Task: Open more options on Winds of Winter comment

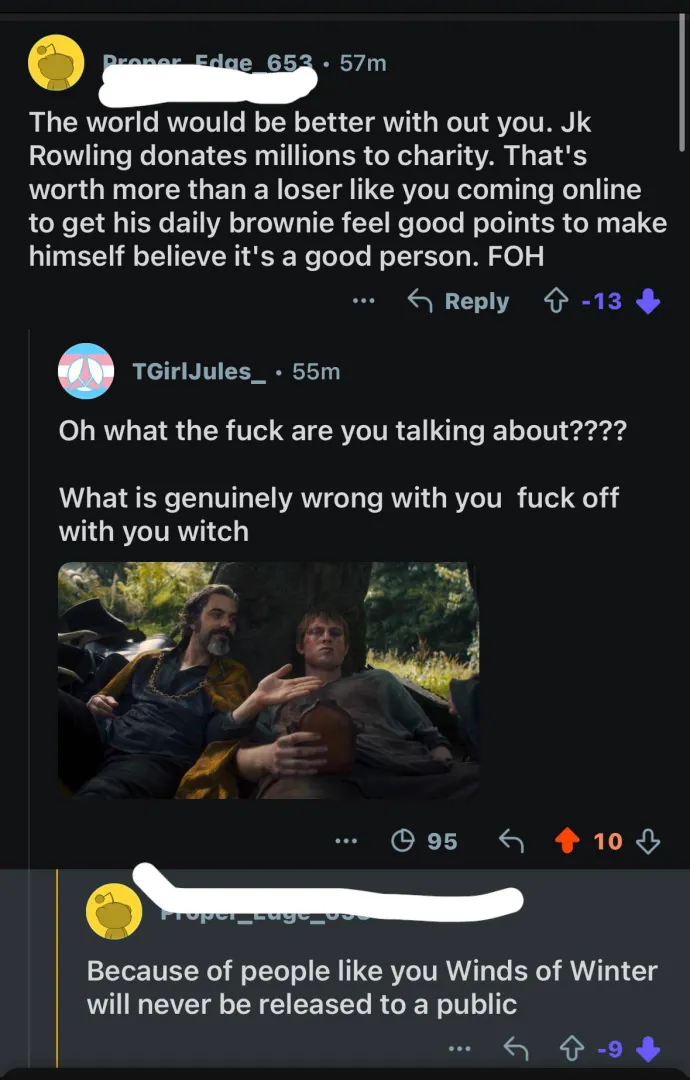Action: point(460,1049)
